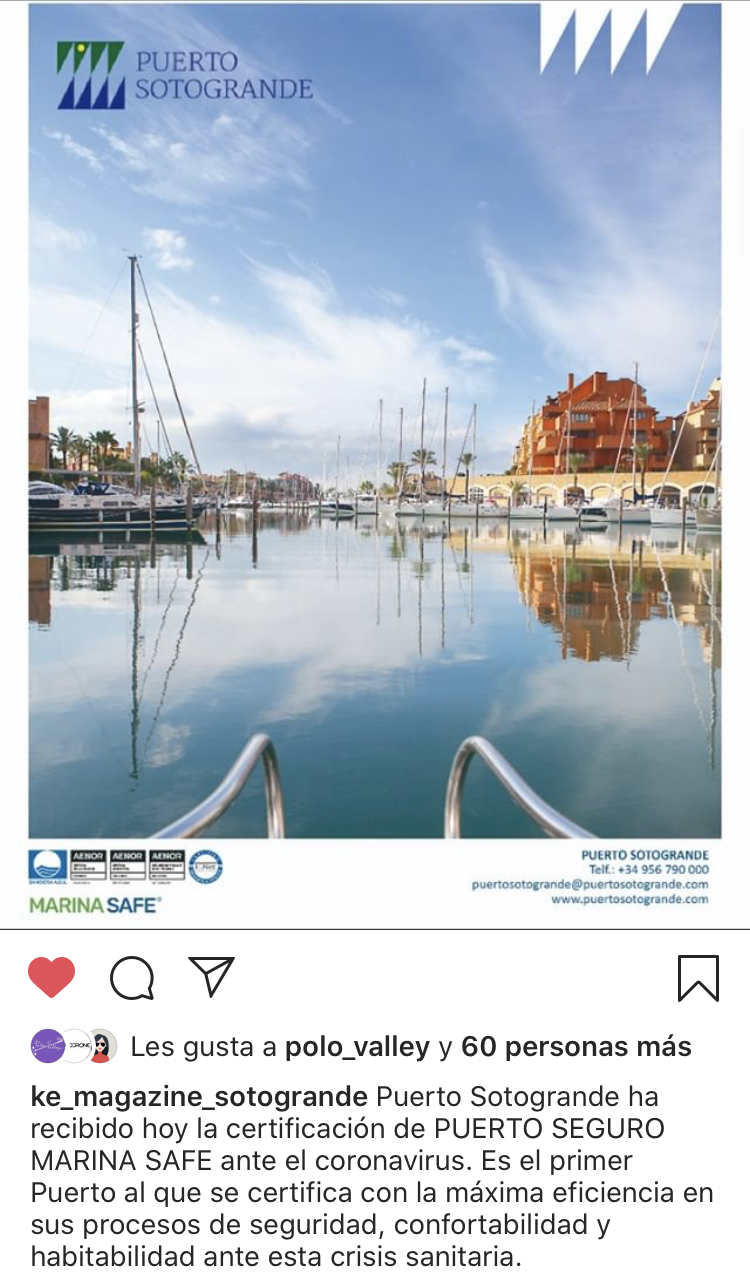The width and height of the screenshot is (750, 1275).
Task: Open comments with the speech bubble icon
Action: point(132,978)
